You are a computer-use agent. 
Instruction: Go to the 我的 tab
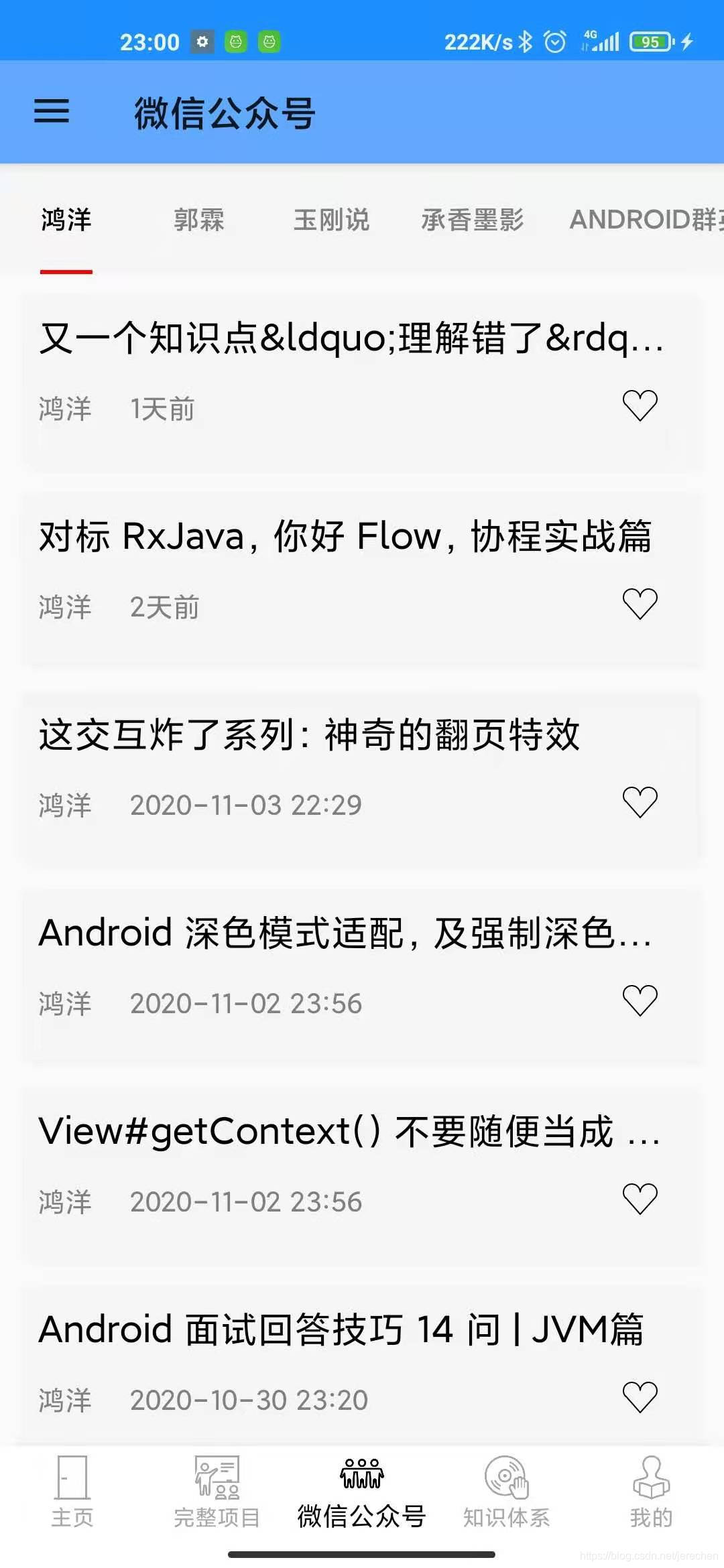[651, 1492]
